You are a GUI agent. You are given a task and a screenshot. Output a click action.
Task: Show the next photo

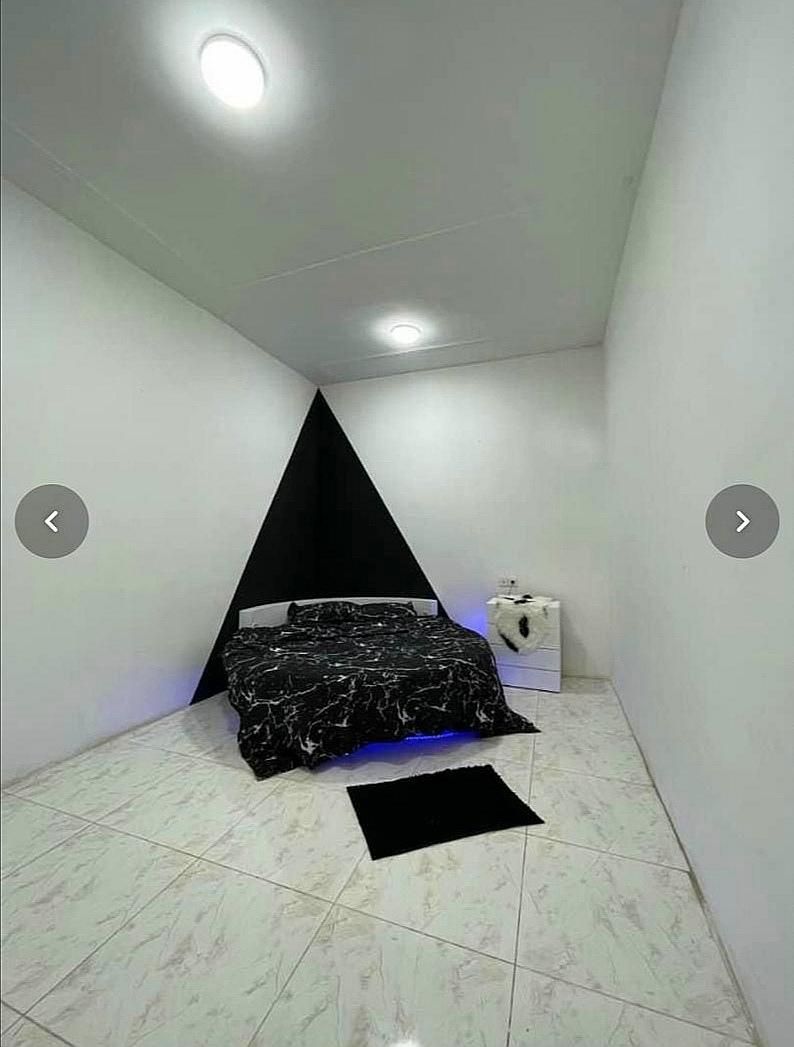(x=741, y=521)
